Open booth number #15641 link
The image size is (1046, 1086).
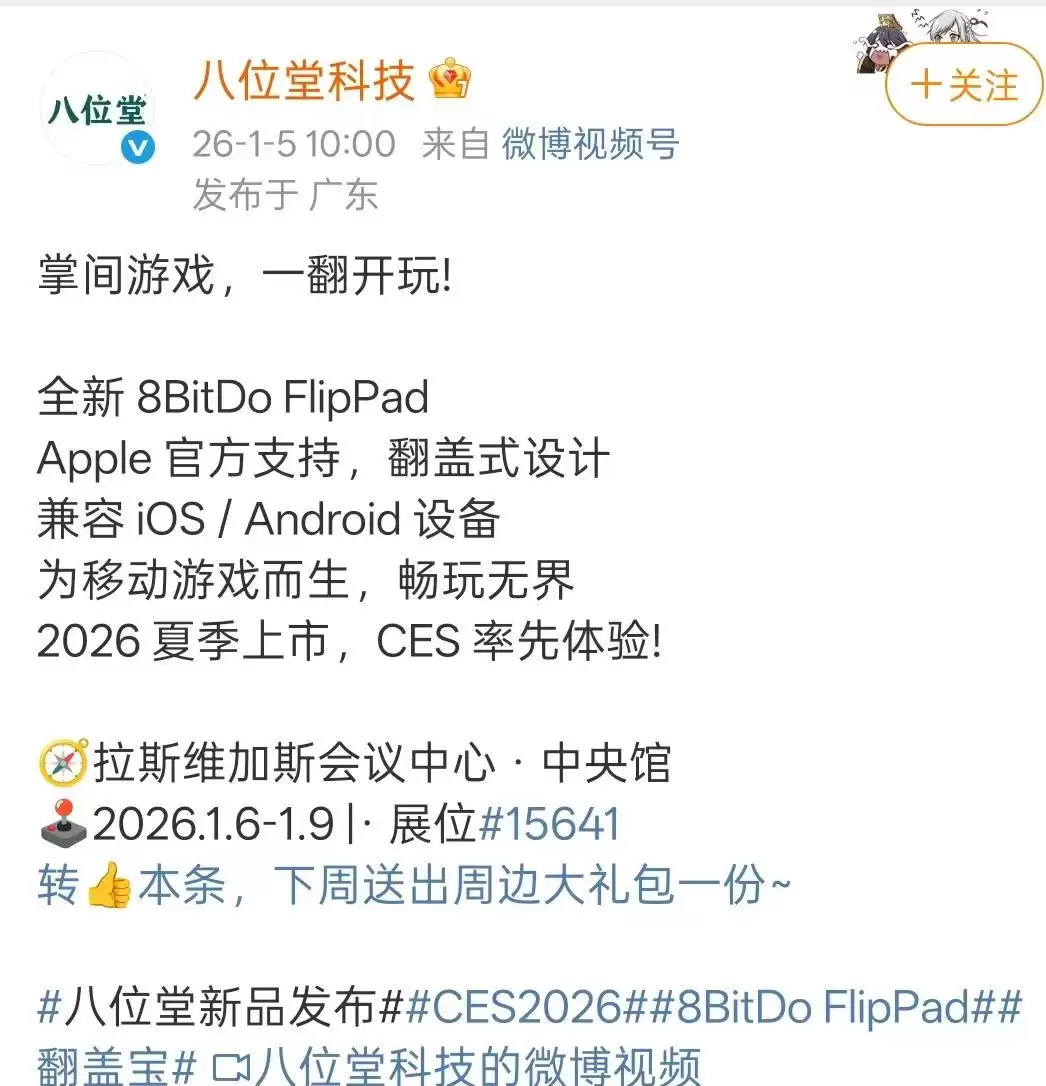(x=550, y=824)
